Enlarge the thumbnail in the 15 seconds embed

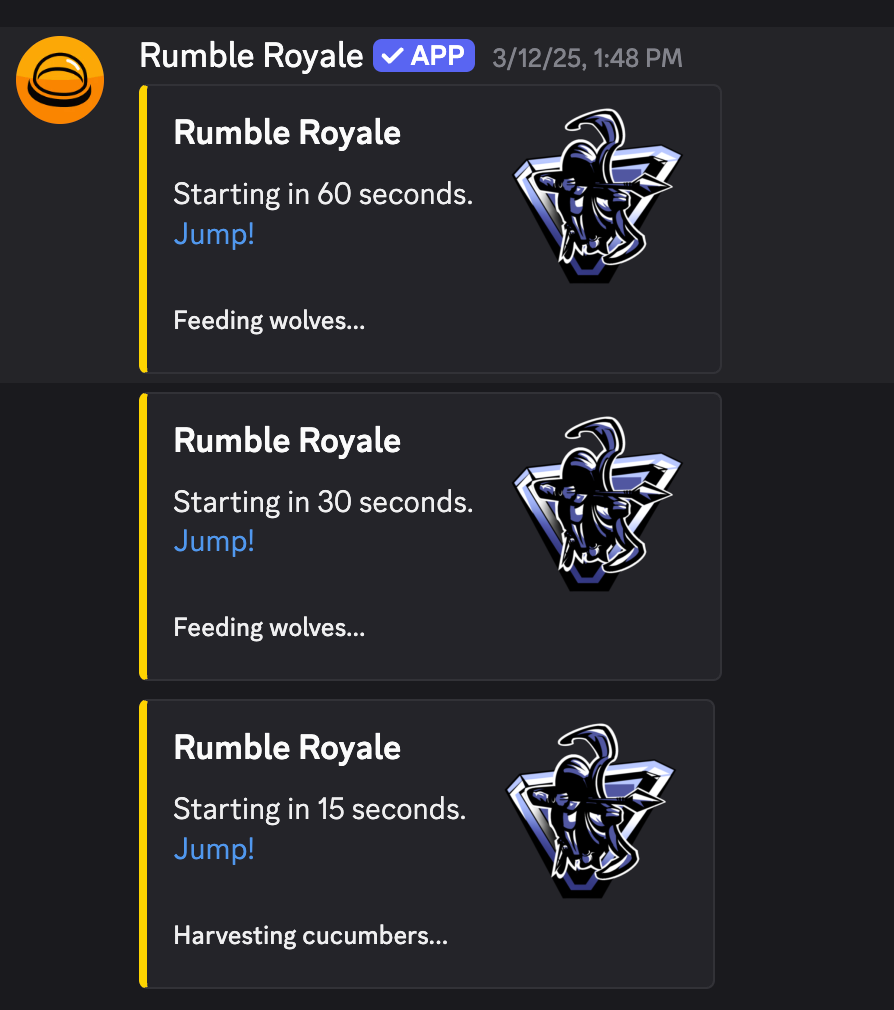(590, 811)
